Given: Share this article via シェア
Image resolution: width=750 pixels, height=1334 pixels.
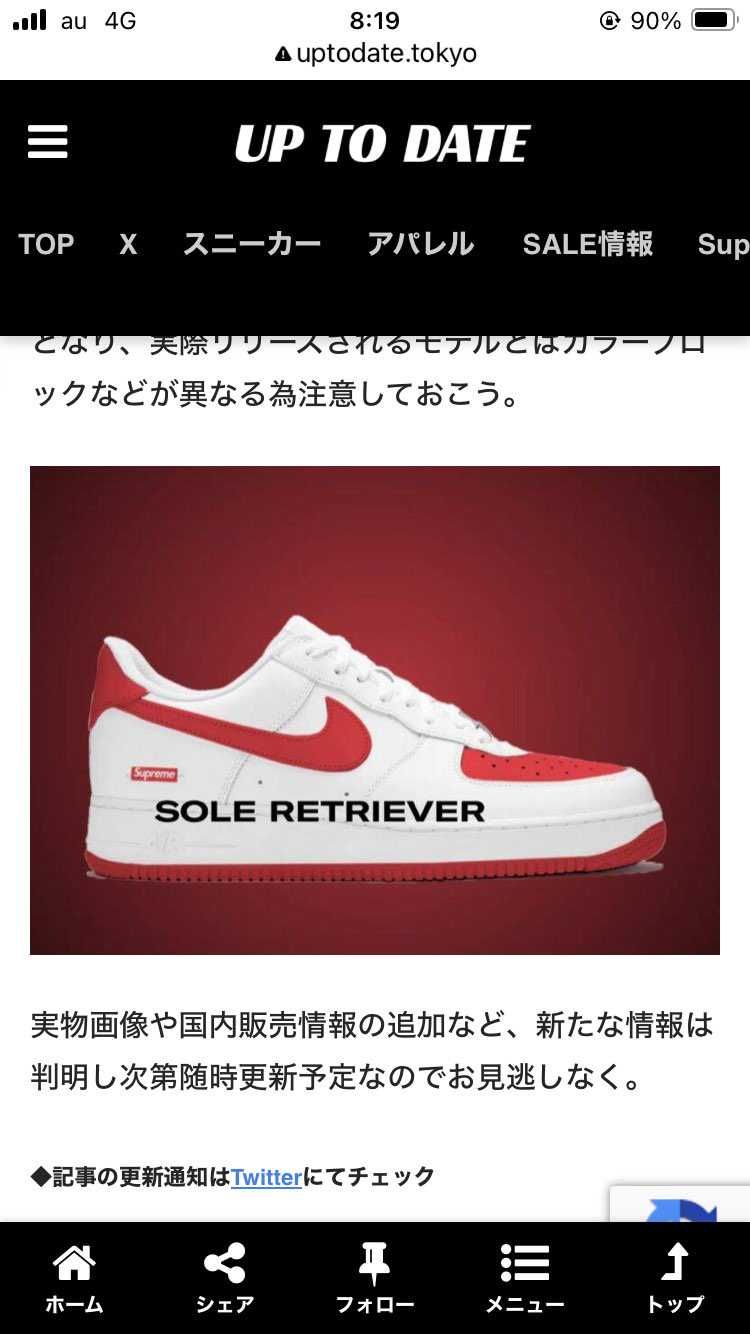Looking at the screenshot, I should (x=224, y=1278).
